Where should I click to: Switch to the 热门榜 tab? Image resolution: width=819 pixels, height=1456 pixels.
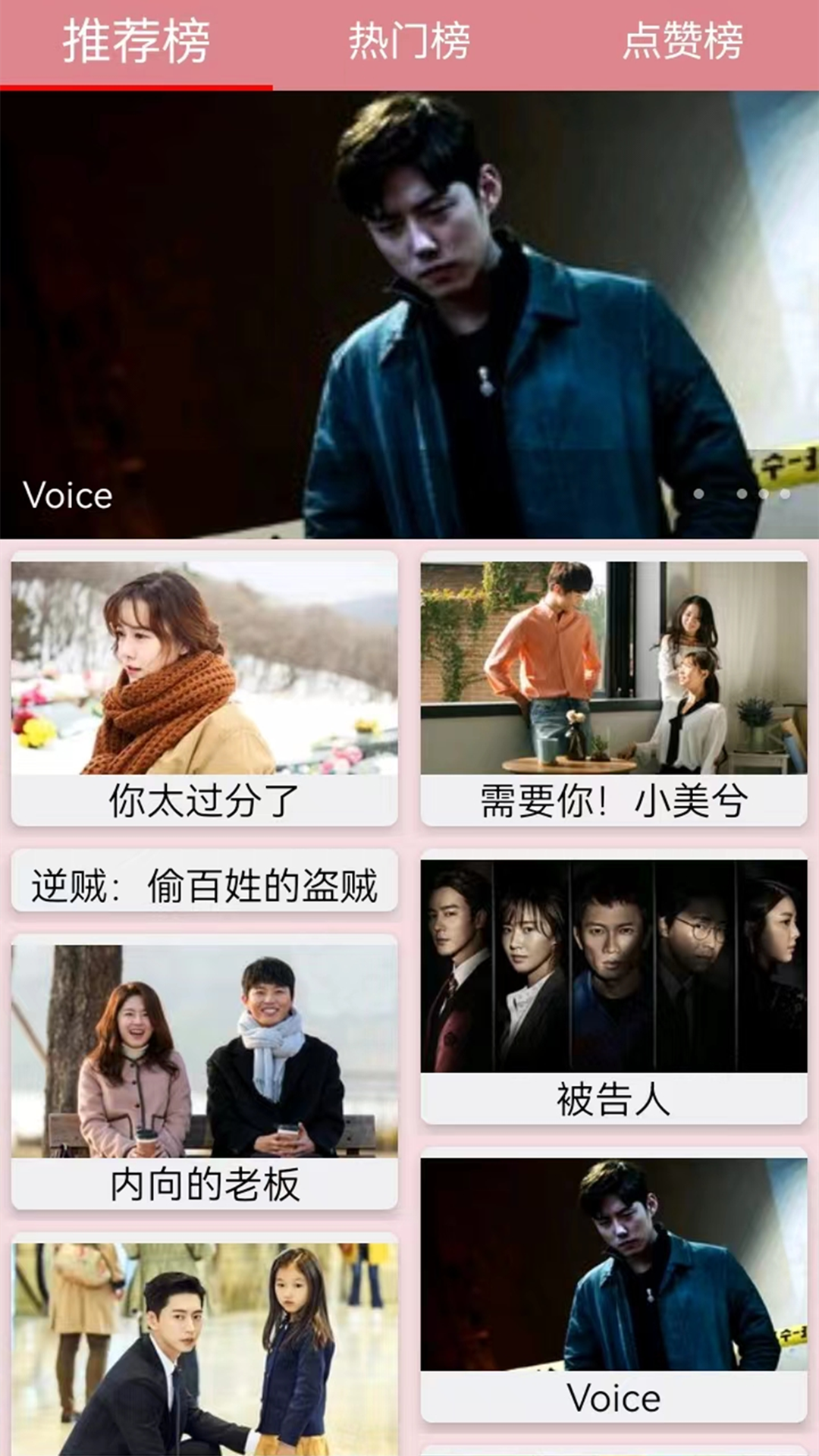point(409,42)
